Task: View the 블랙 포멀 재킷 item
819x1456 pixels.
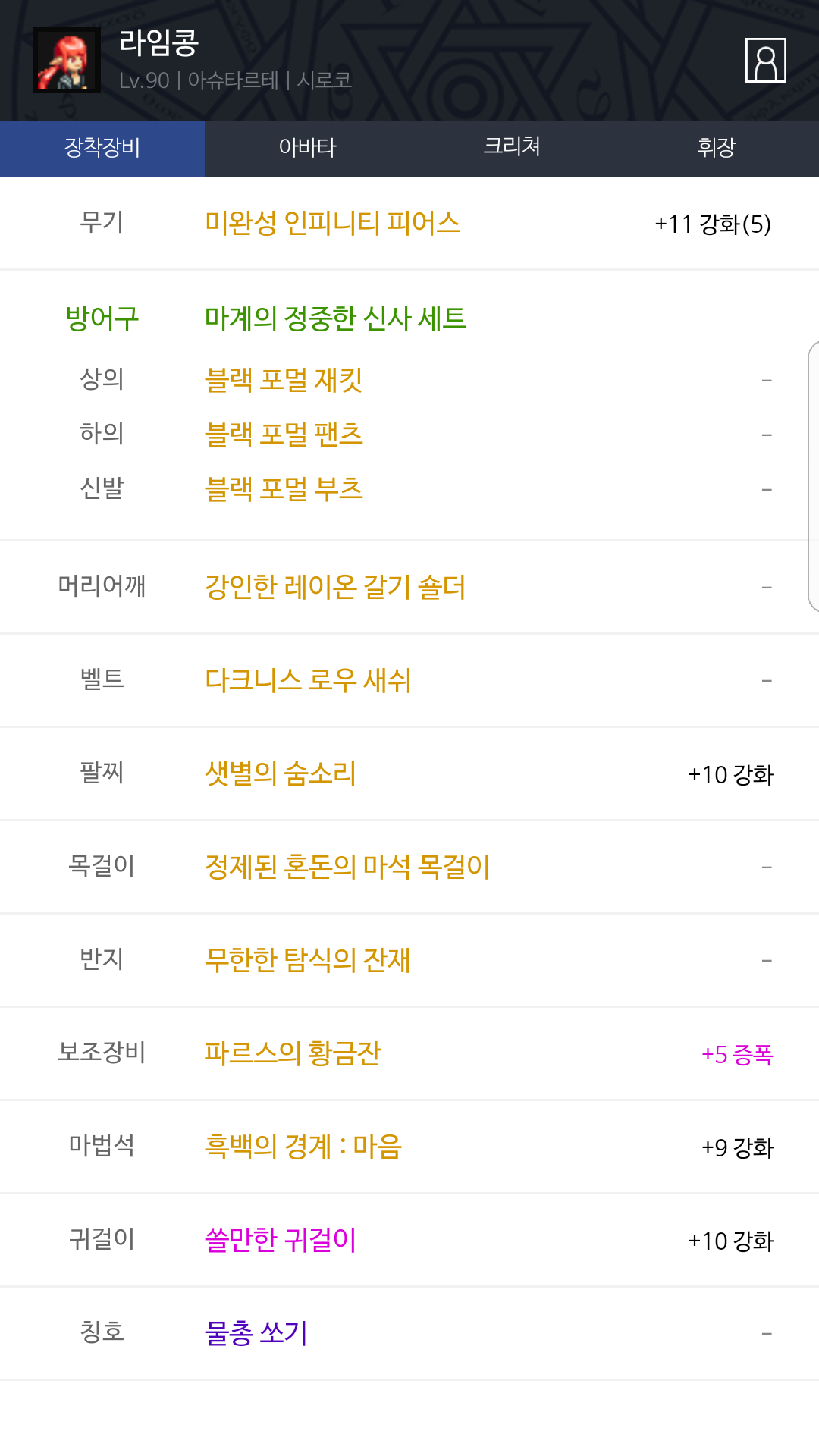Action: 284,379
